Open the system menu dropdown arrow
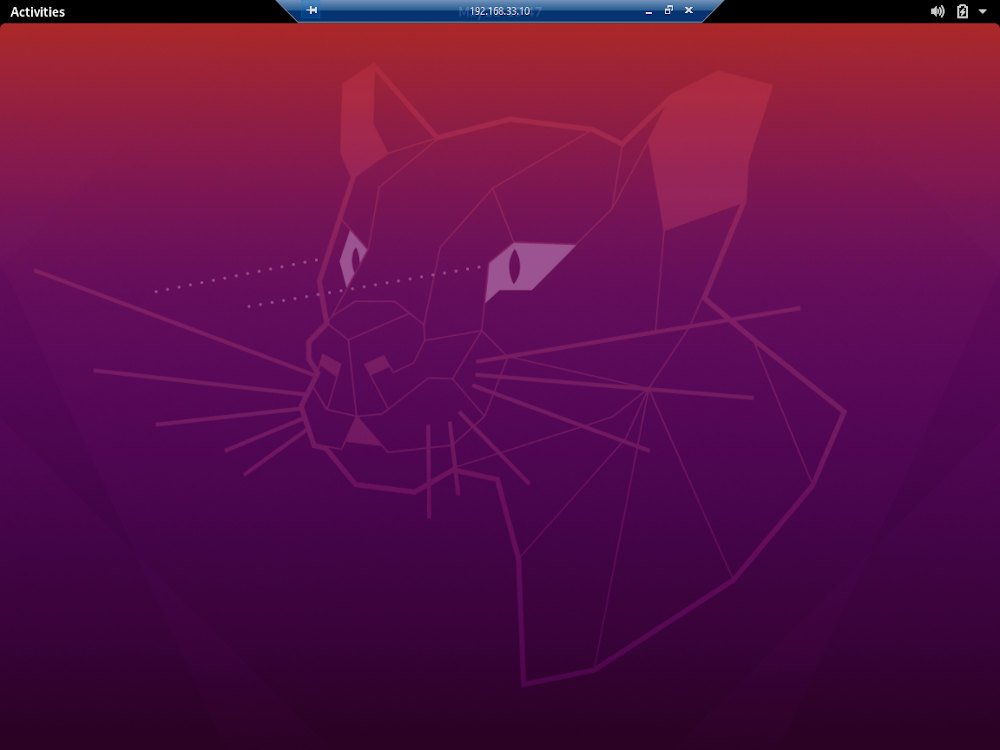Image resolution: width=1000 pixels, height=750 pixels. coord(982,12)
